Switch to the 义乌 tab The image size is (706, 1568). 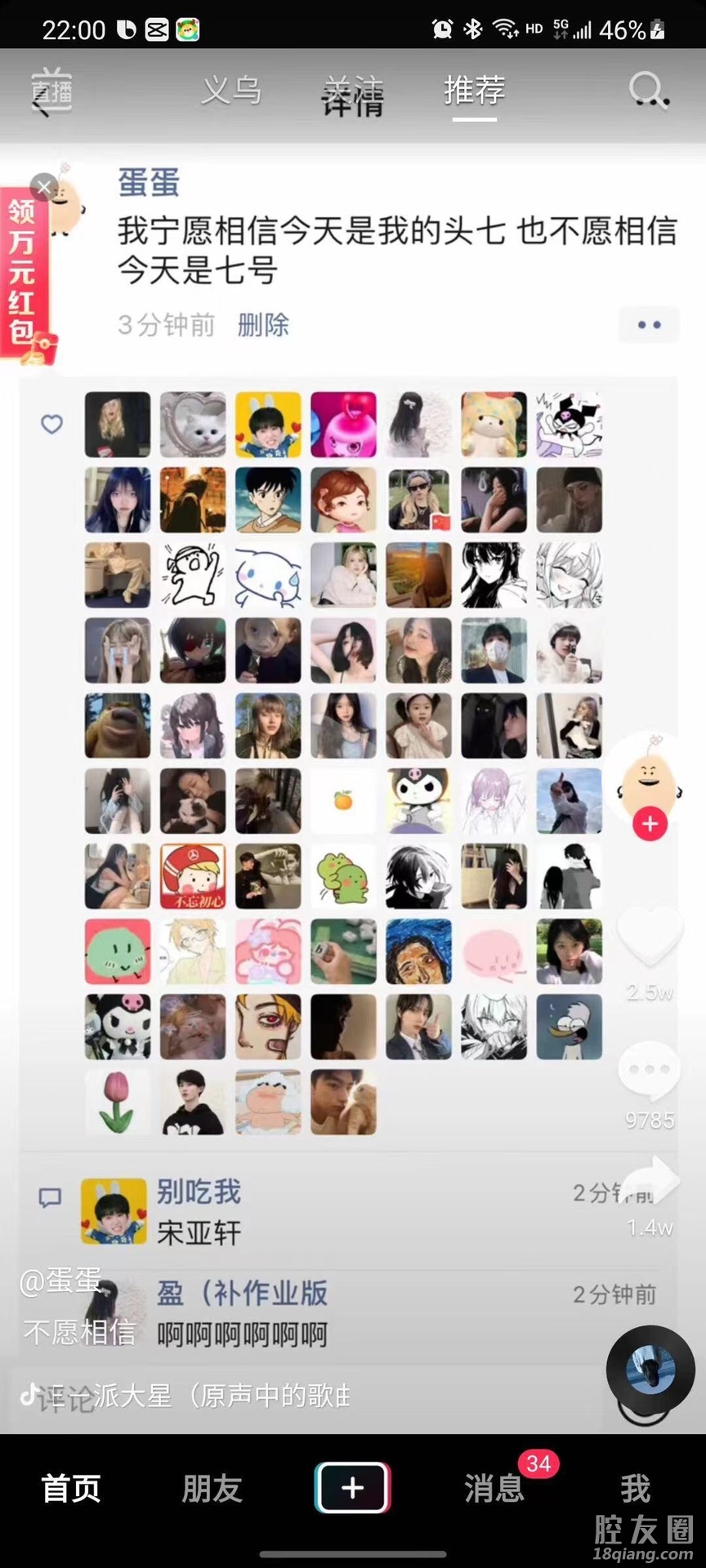pos(231,90)
